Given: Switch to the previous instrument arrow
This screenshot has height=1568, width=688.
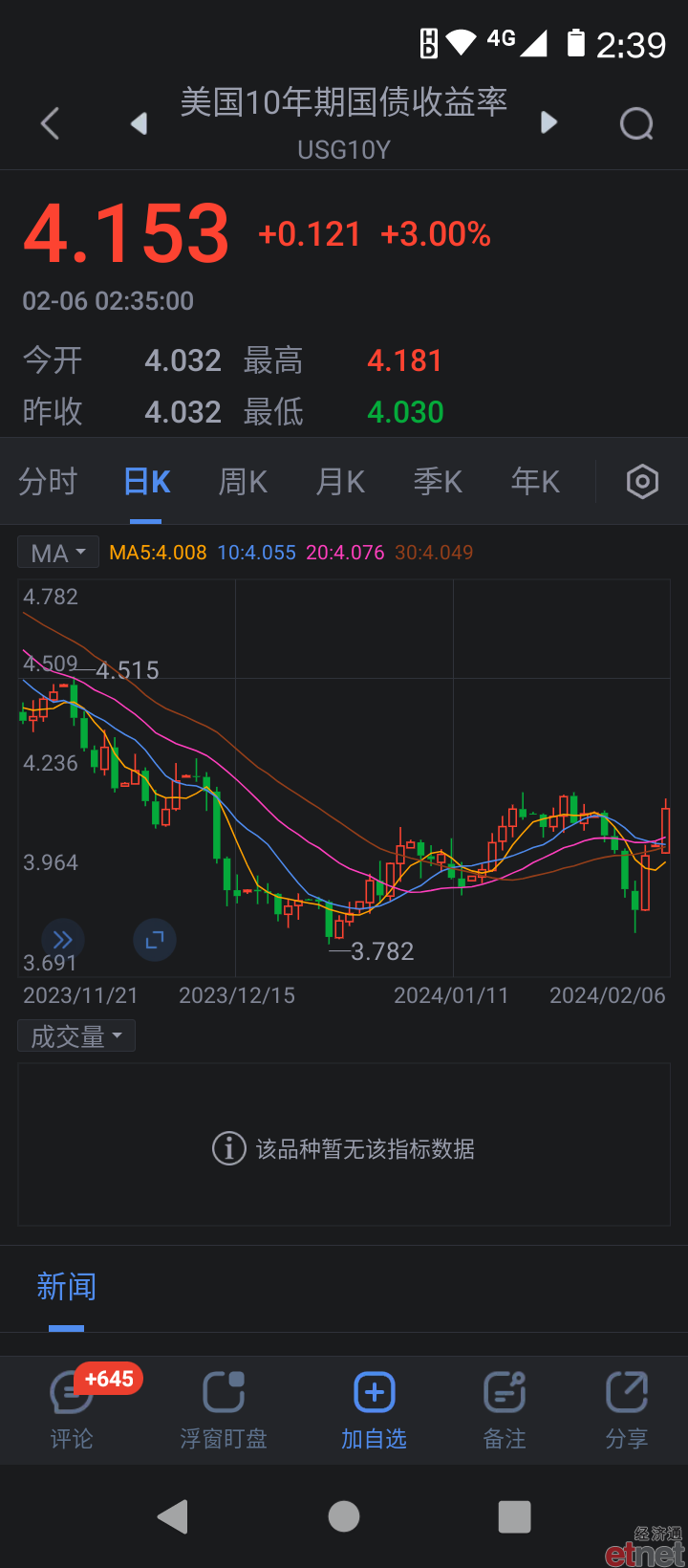Looking at the screenshot, I should (x=140, y=123).
